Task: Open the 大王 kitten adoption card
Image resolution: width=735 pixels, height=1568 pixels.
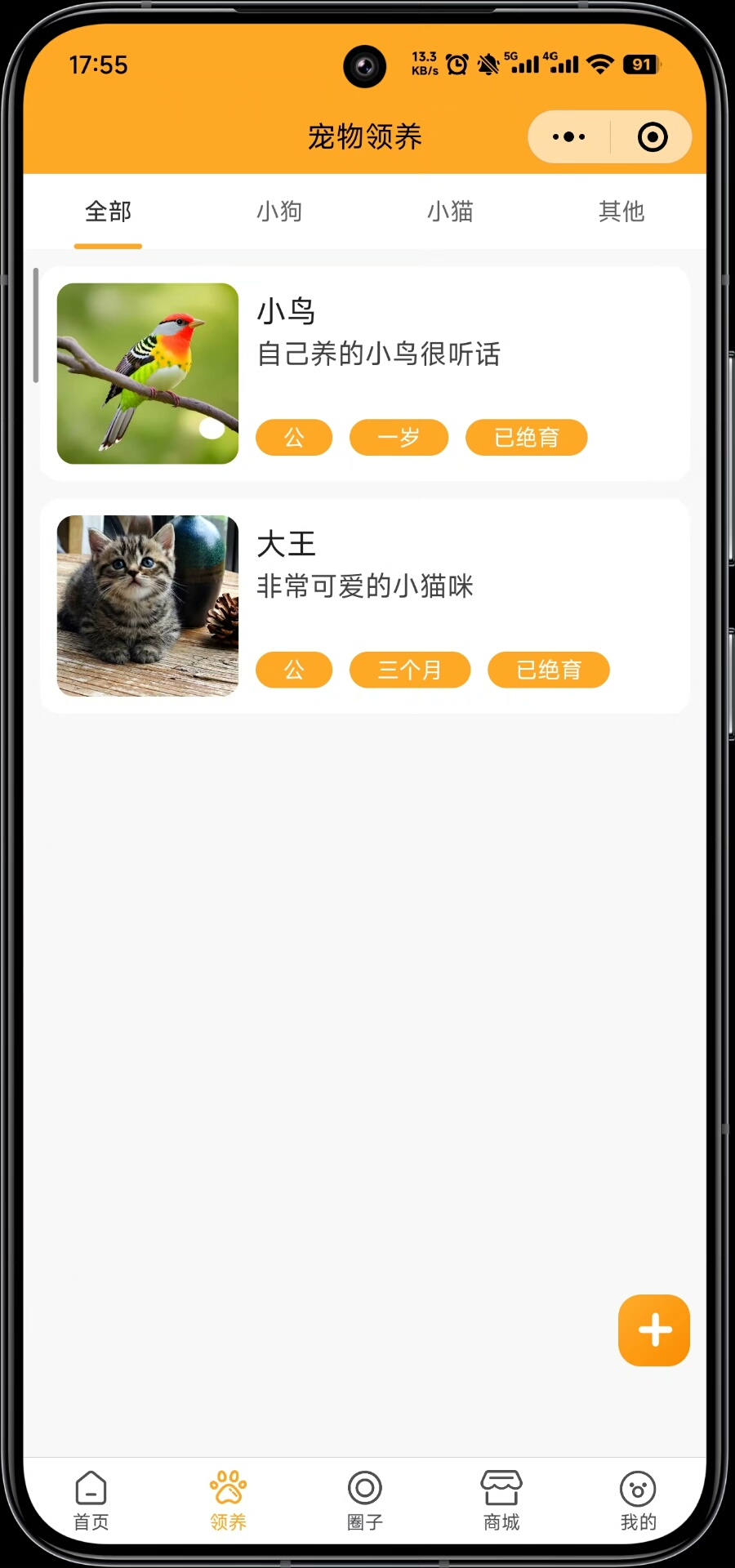Action: coord(365,605)
